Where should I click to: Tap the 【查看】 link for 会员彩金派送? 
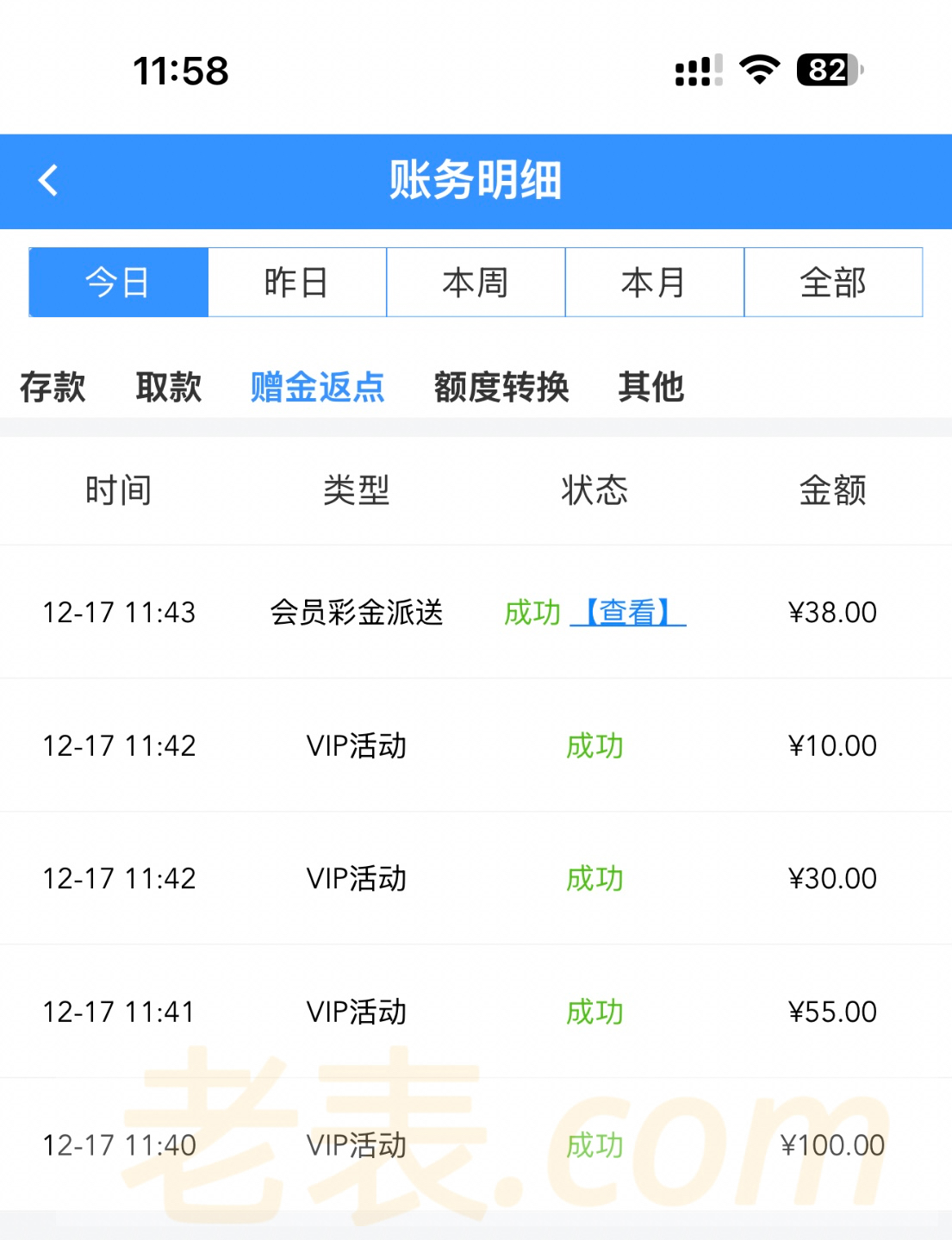point(628,613)
